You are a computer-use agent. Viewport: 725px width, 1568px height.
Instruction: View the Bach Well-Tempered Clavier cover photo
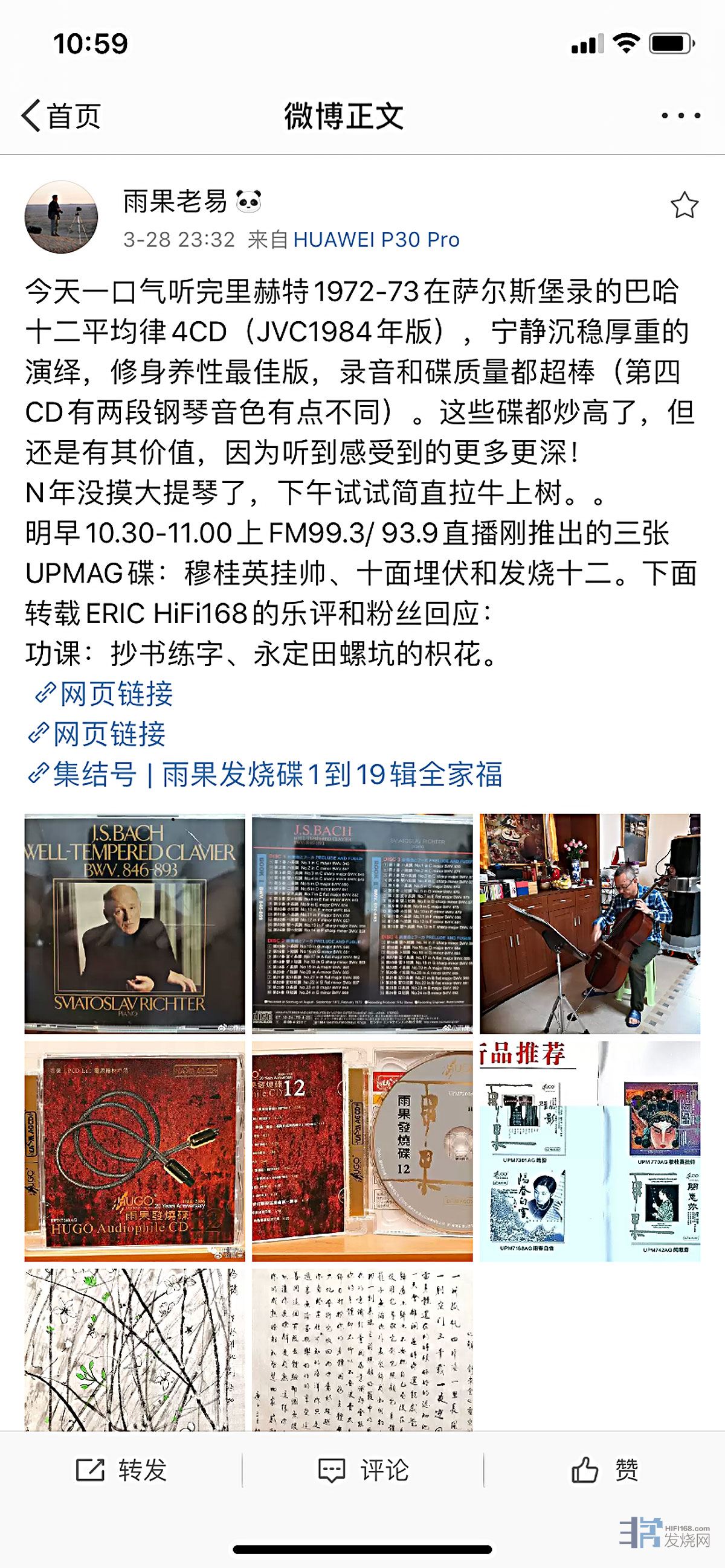[135, 923]
